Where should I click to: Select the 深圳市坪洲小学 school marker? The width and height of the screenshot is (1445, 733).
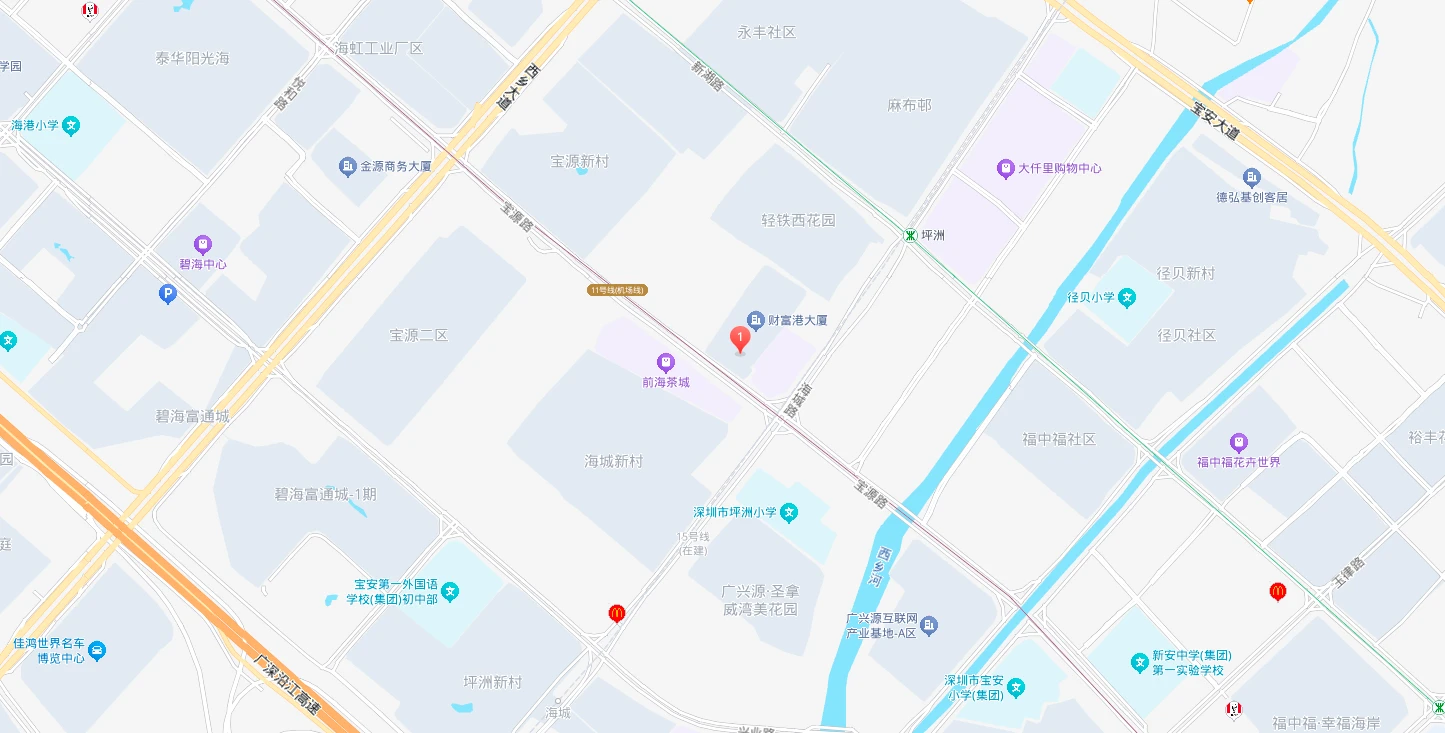pyautogui.click(x=789, y=512)
